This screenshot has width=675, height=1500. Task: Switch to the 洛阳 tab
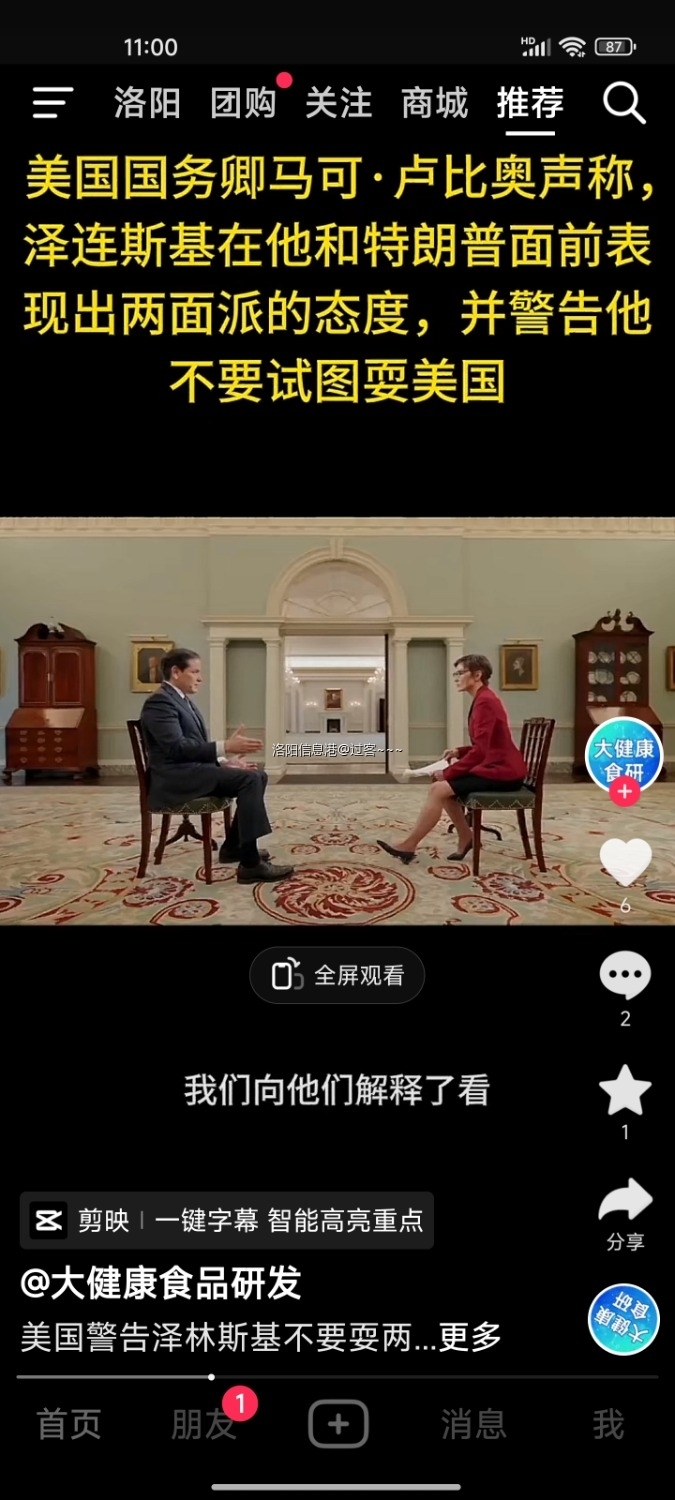pyautogui.click(x=147, y=103)
